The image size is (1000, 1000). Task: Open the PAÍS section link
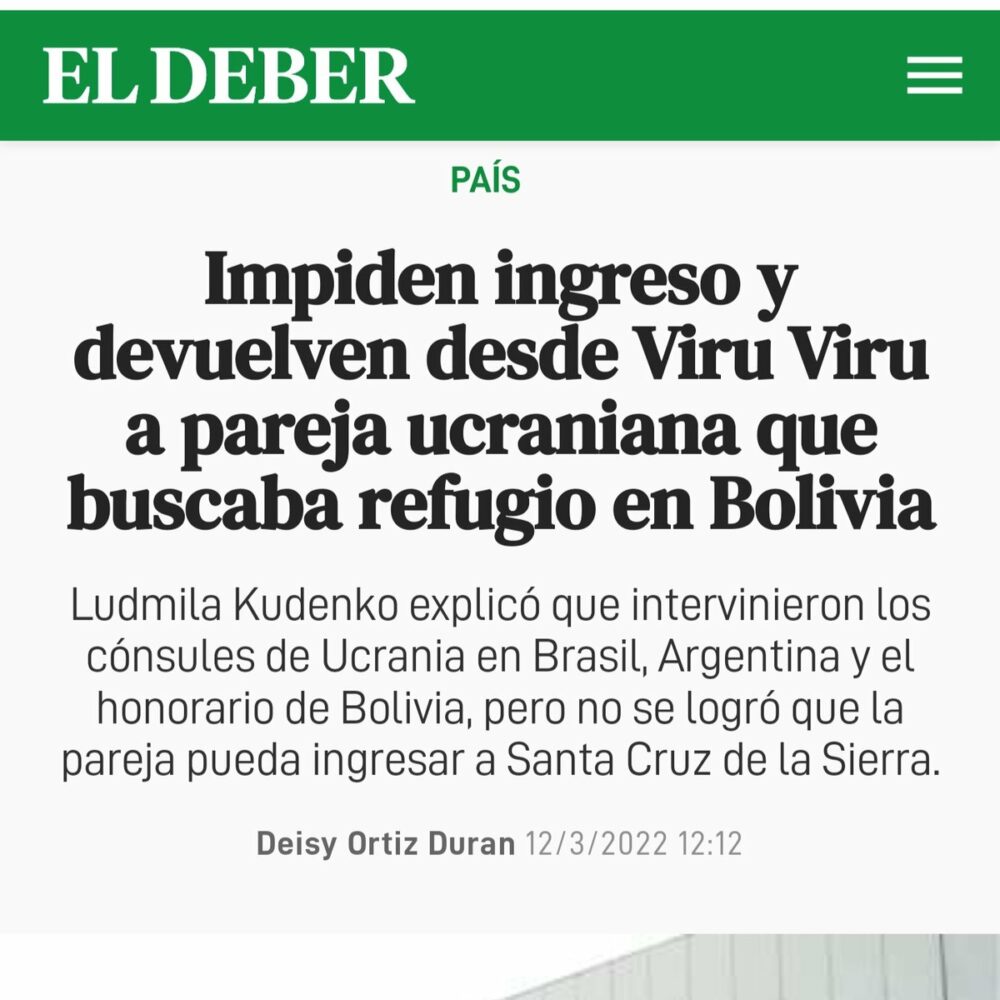click(485, 180)
